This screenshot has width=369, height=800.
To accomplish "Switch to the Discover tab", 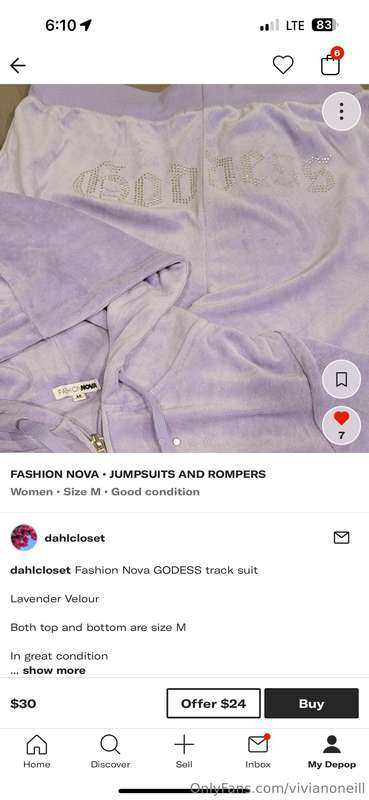I will pos(110,752).
